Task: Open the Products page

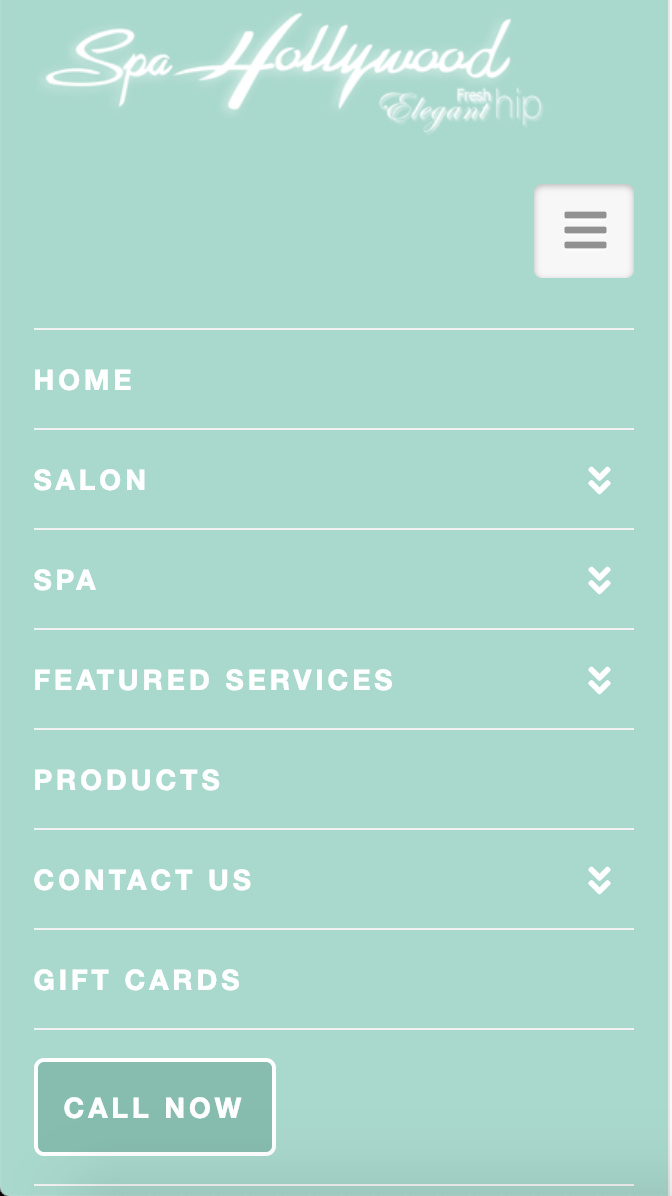Action: pos(127,780)
